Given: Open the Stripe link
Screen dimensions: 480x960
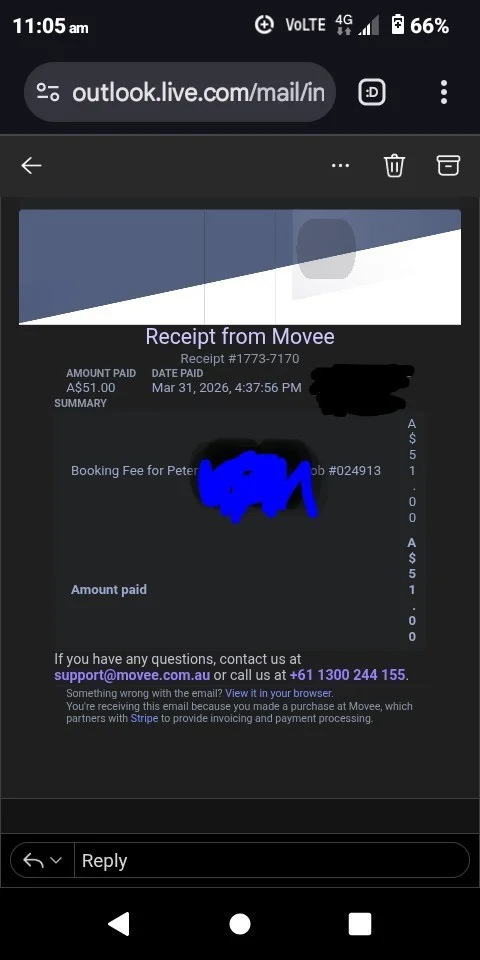Looking at the screenshot, I should 144,718.
